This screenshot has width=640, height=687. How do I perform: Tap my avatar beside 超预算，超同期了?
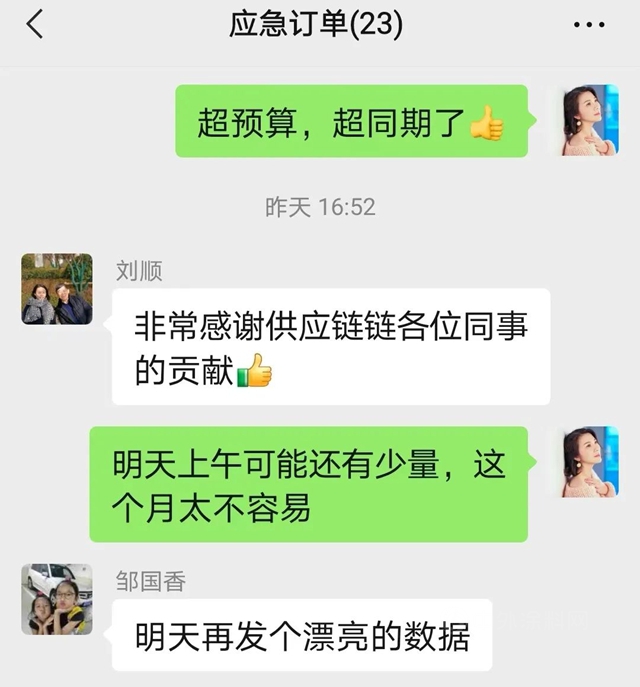point(590,120)
